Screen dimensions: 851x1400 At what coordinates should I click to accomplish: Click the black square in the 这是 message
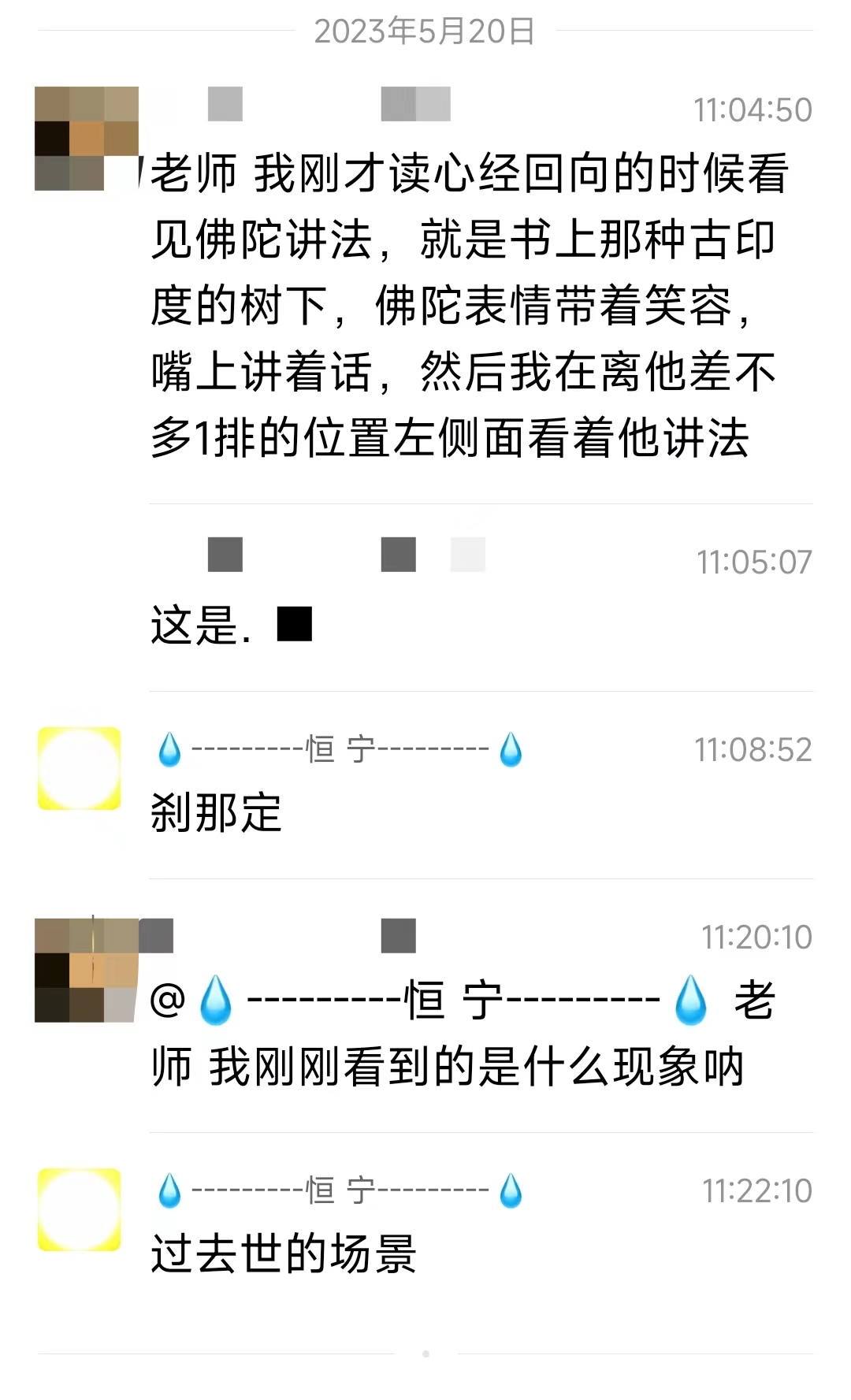tap(294, 625)
